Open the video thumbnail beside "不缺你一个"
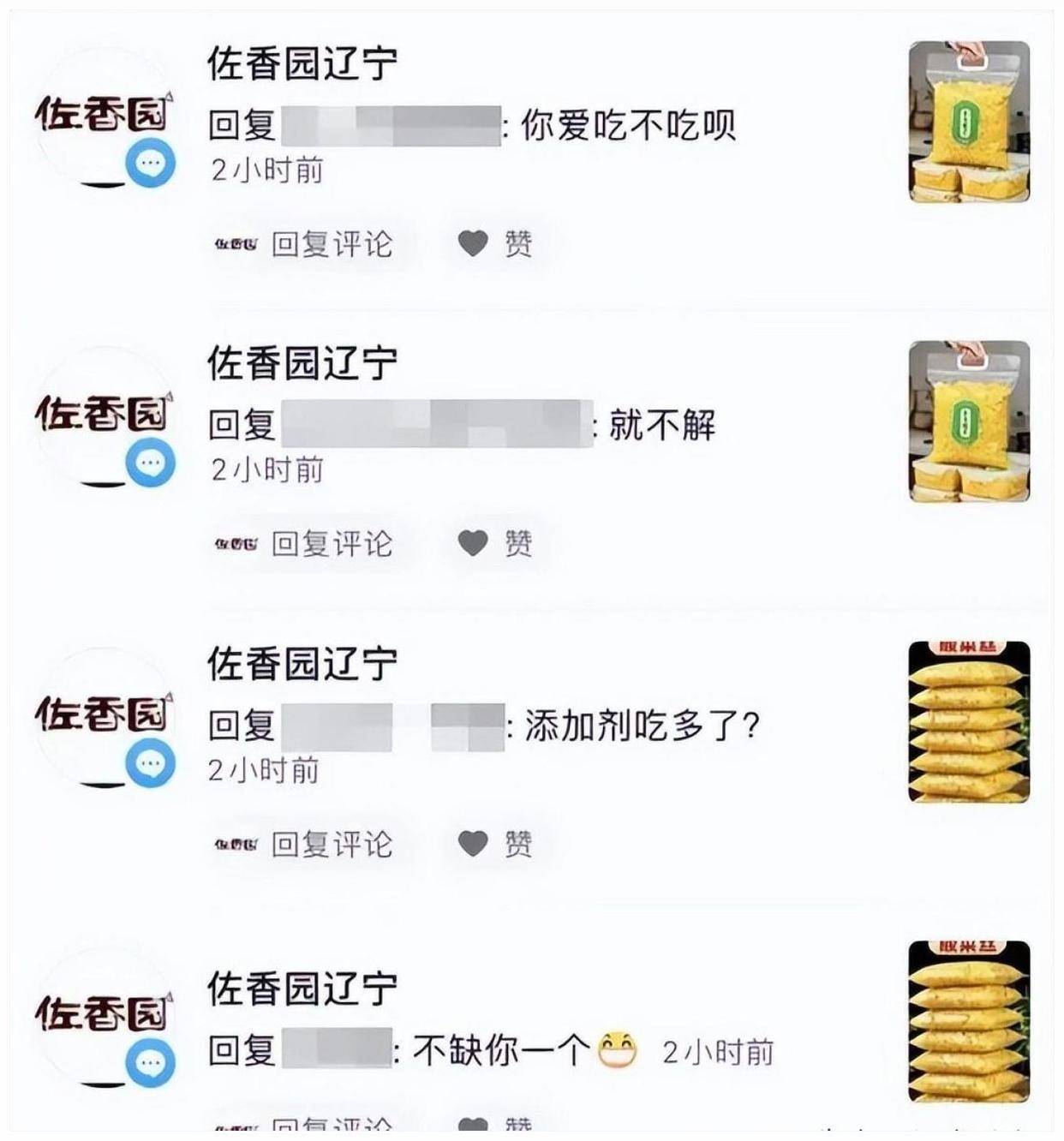 pos(969,1021)
